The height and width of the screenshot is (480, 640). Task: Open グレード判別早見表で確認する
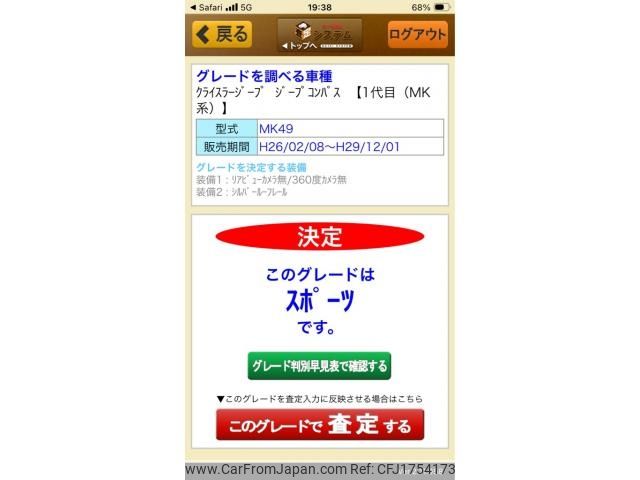[319, 366]
